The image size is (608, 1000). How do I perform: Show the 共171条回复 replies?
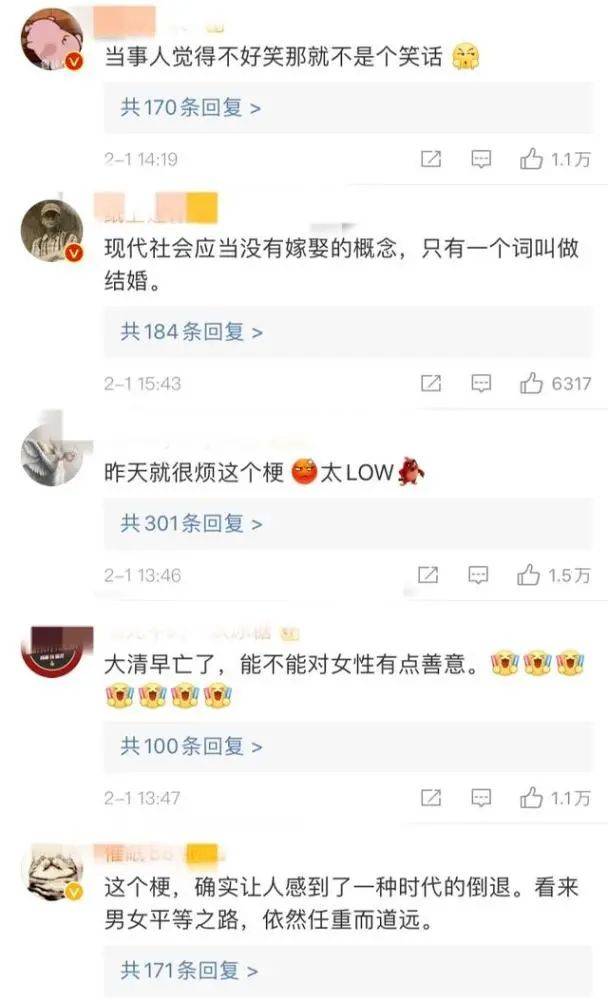(x=190, y=970)
